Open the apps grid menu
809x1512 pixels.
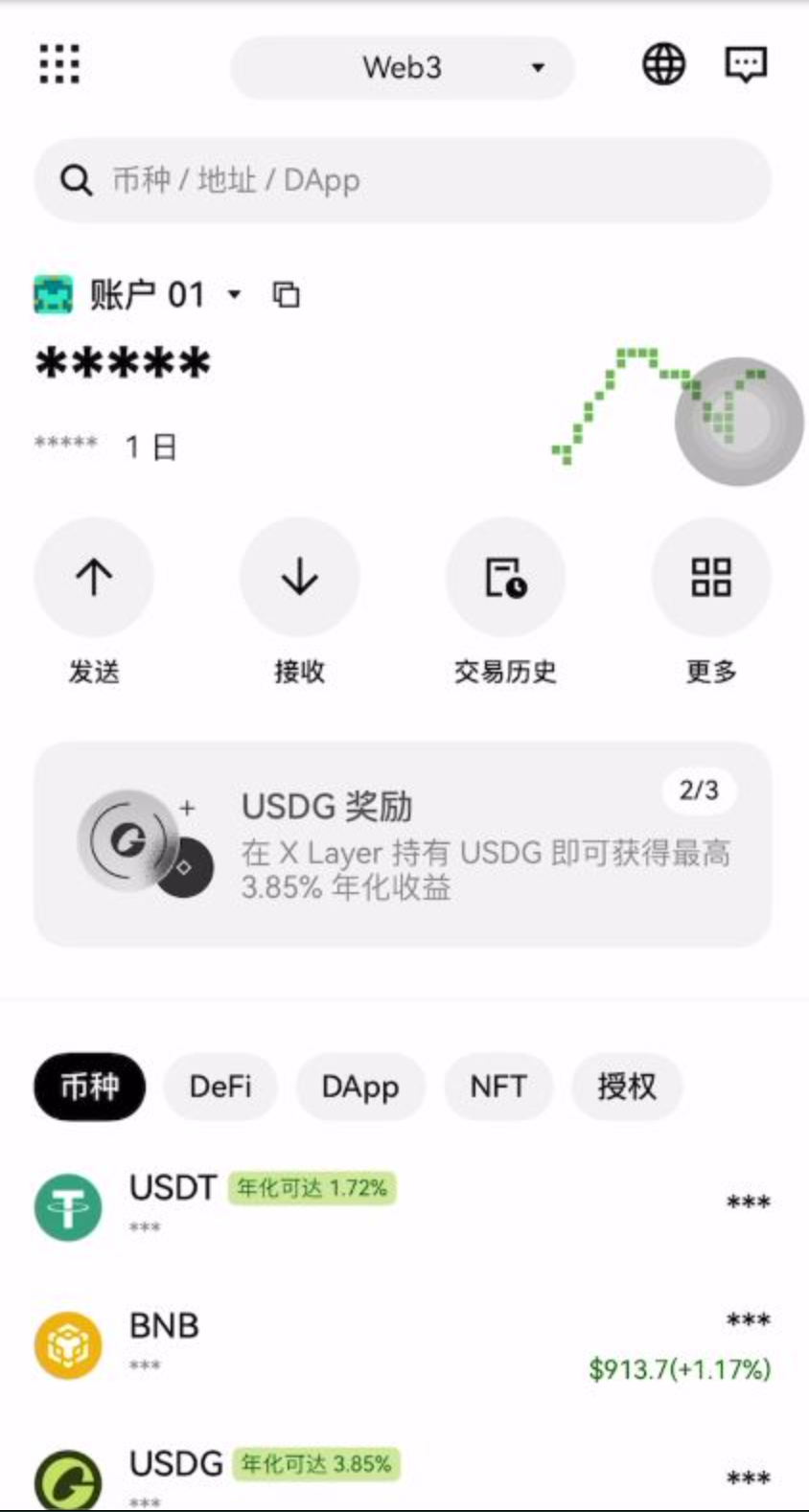59,65
